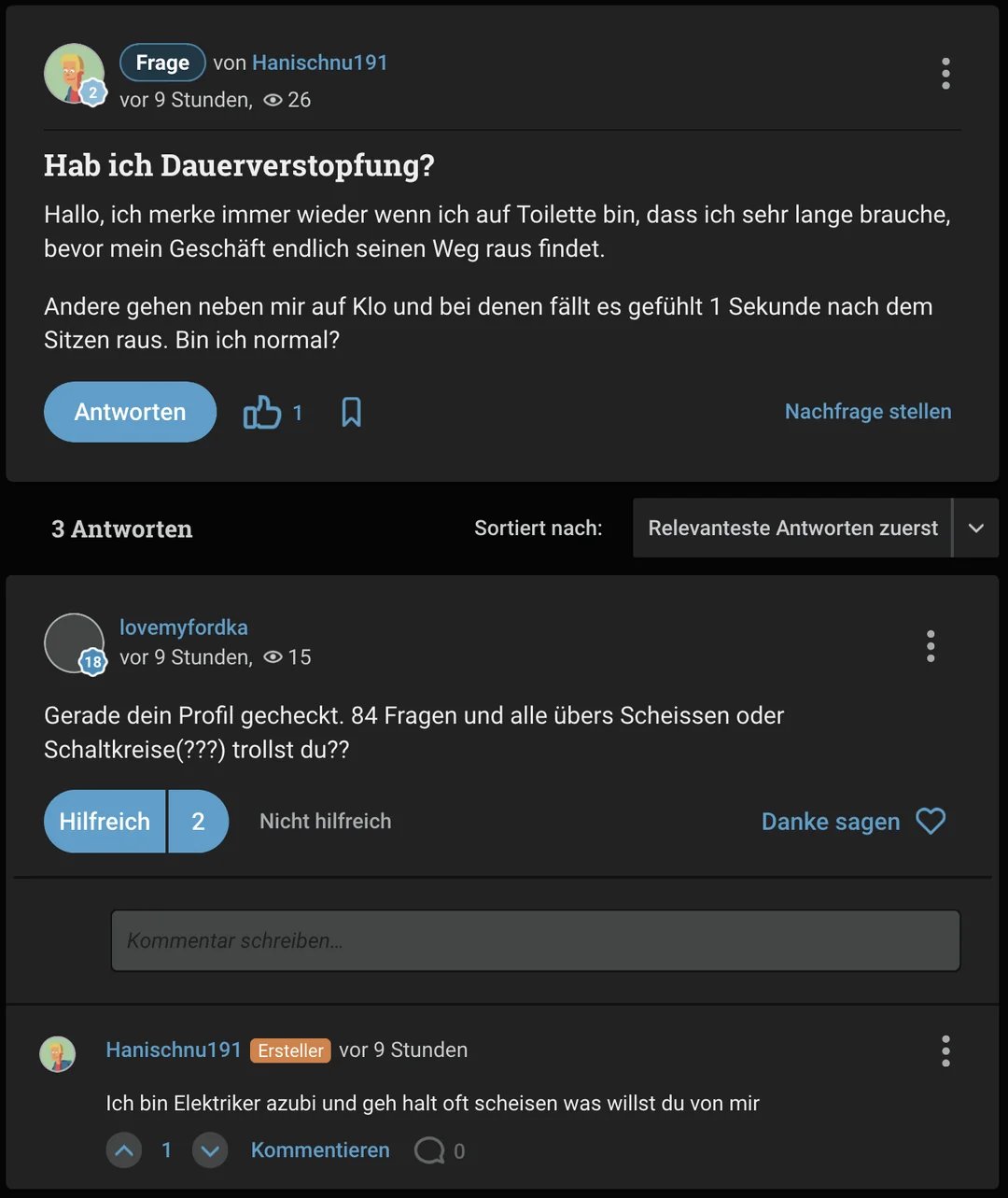Bookmark this question
The width and height of the screenshot is (1008, 1198).
[x=351, y=412]
